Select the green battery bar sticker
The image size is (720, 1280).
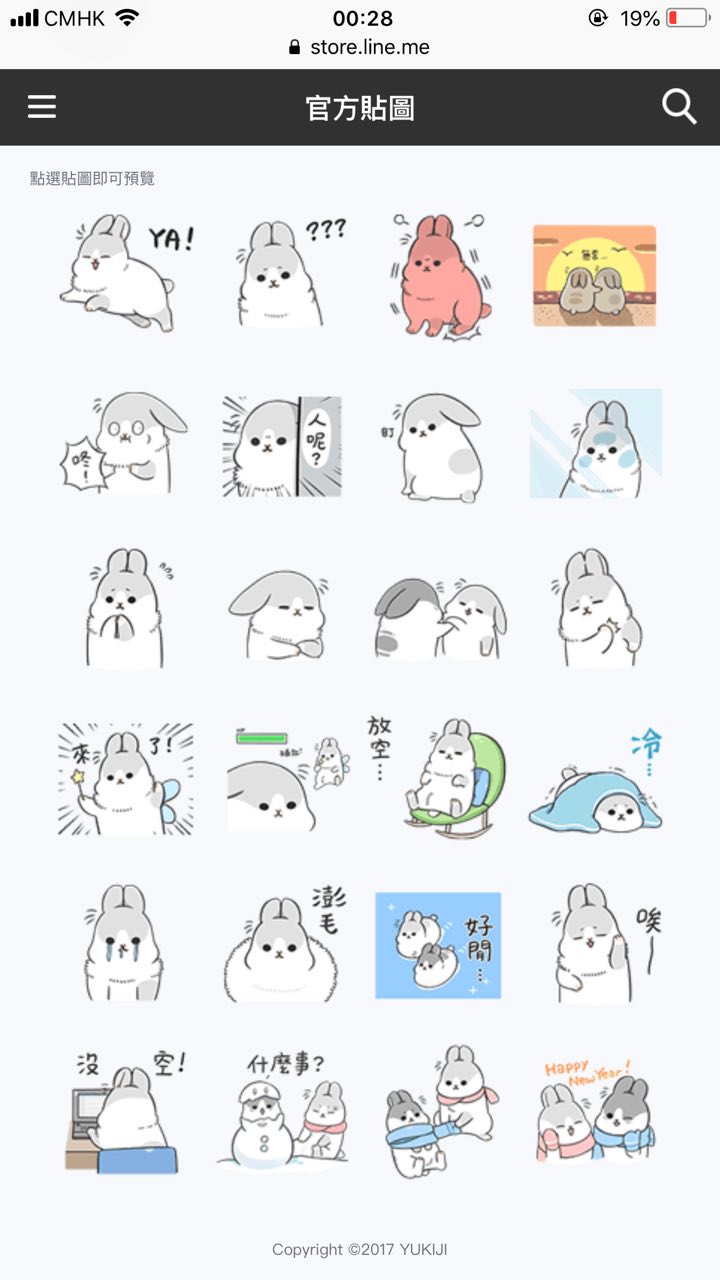coord(283,779)
